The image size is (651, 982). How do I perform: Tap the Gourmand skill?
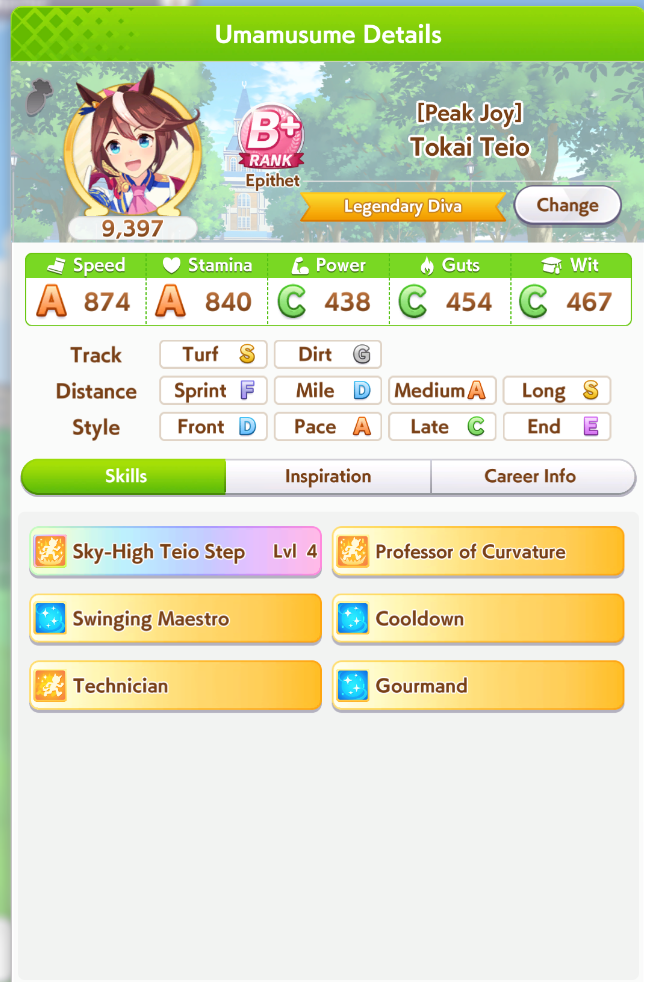point(478,686)
